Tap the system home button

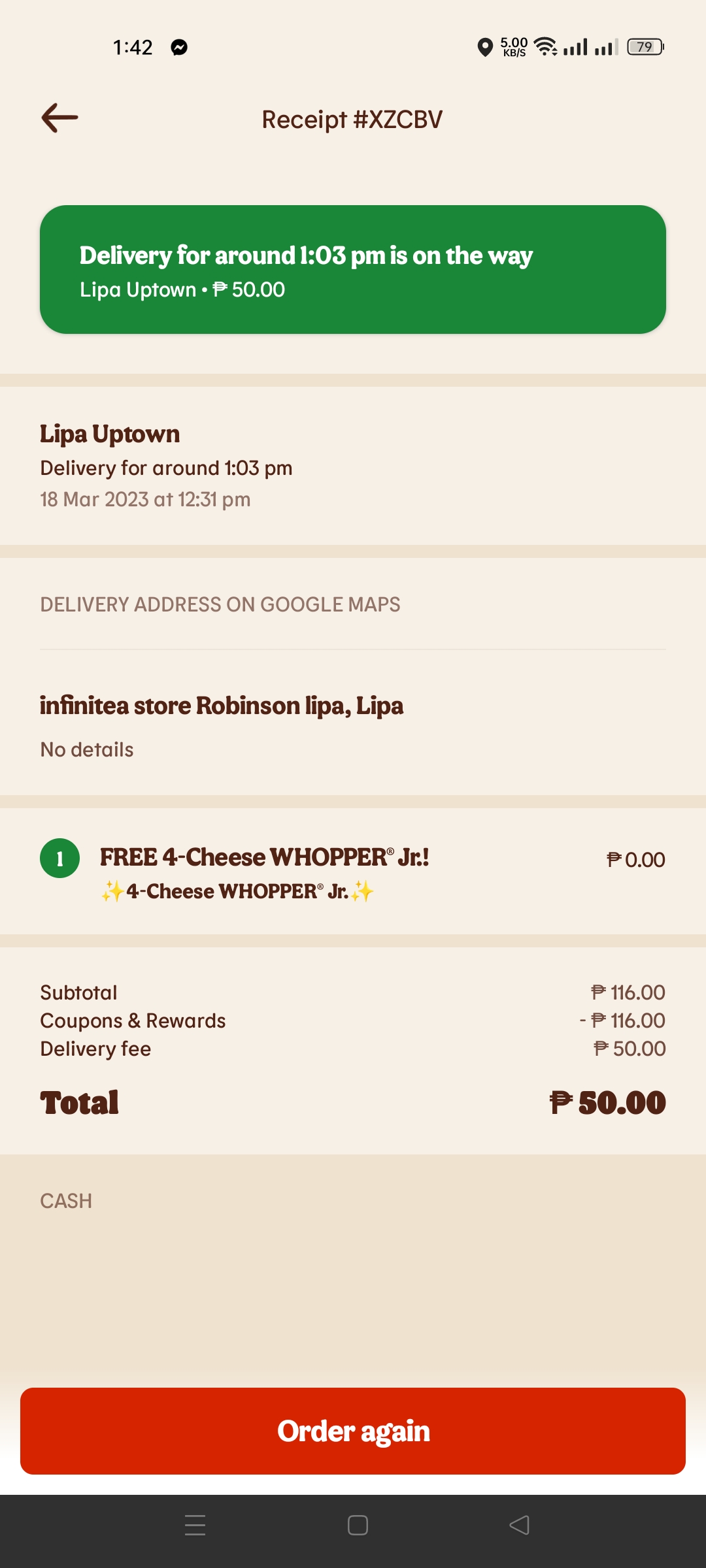[x=358, y=1526]
